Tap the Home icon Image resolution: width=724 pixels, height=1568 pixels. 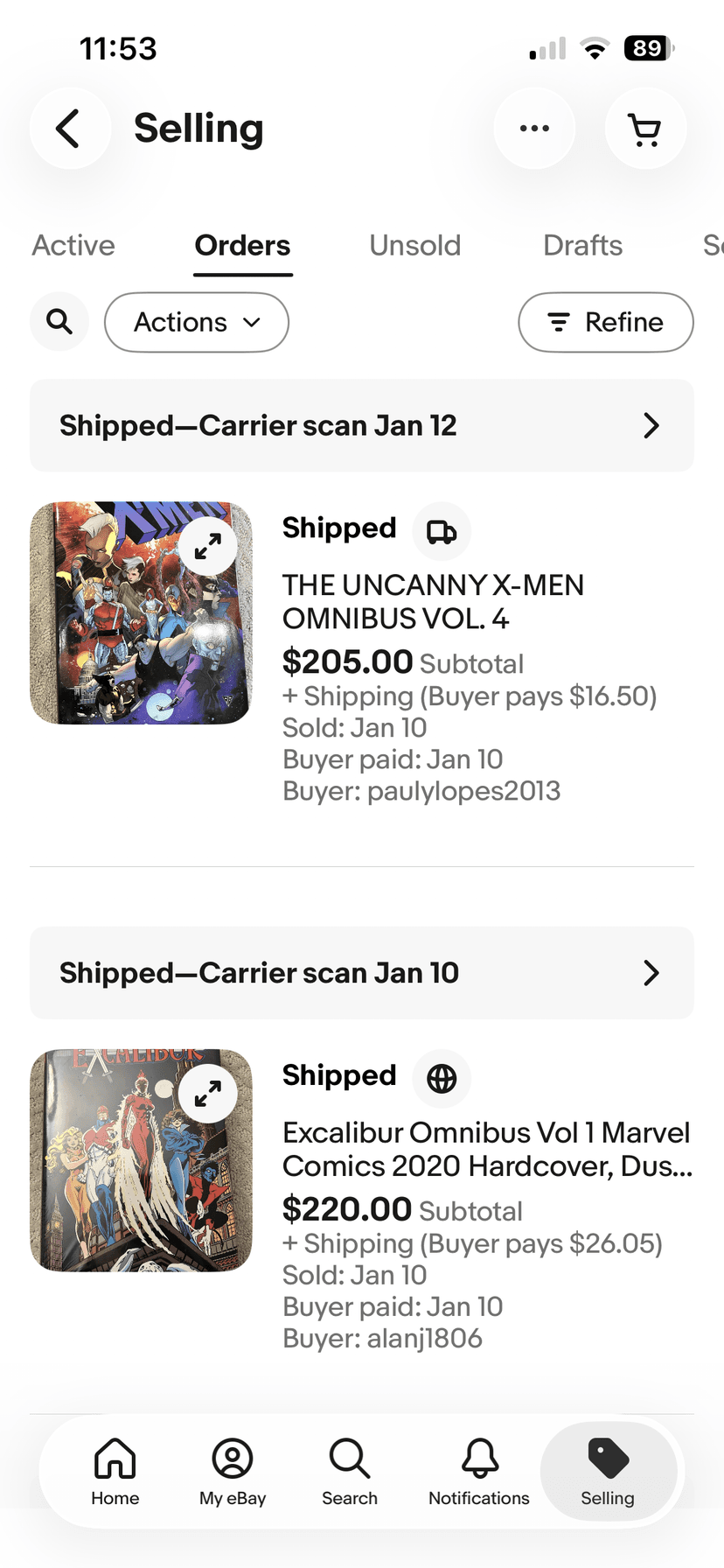(x=115, y=1470)
